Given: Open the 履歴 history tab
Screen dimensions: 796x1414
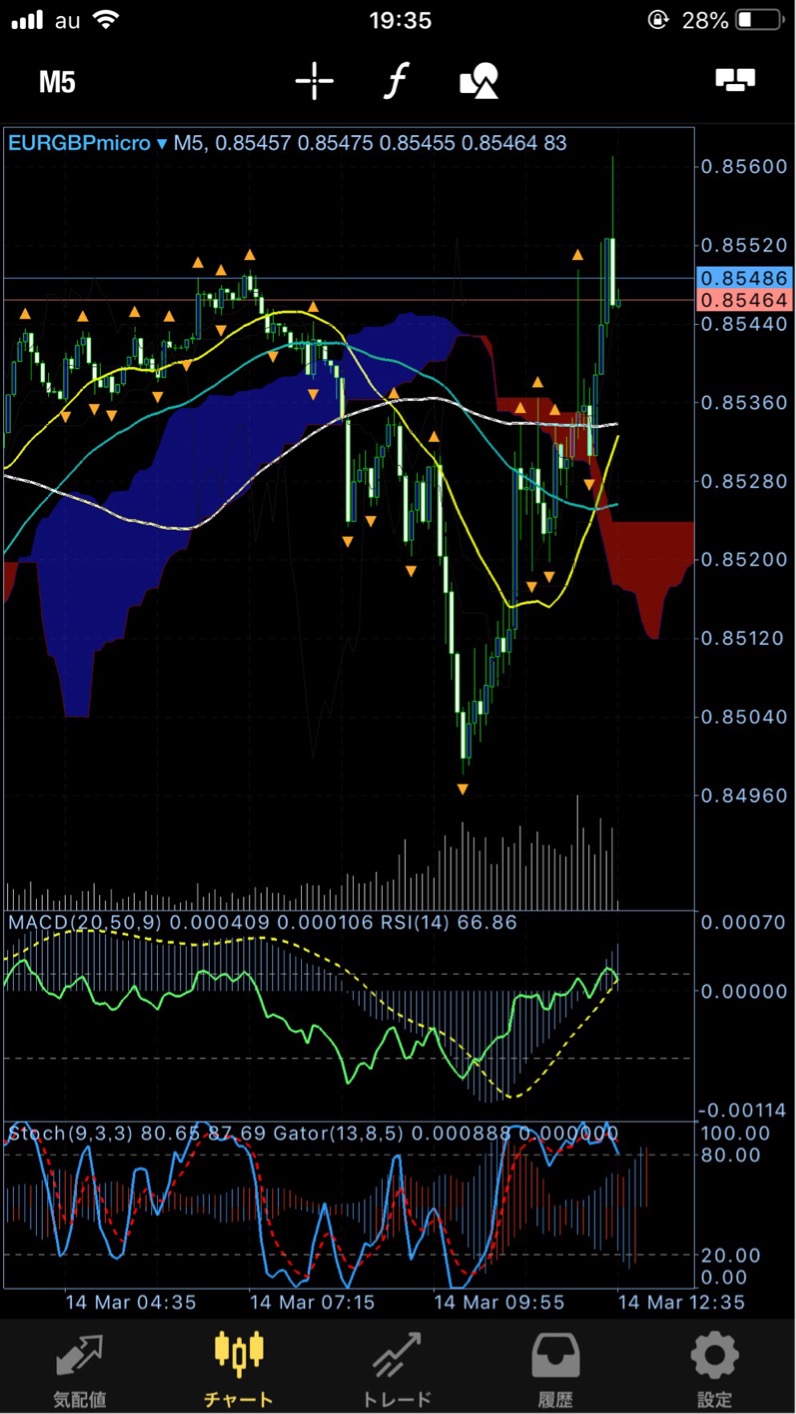Looking at the screenshot, I should 556,1368.
